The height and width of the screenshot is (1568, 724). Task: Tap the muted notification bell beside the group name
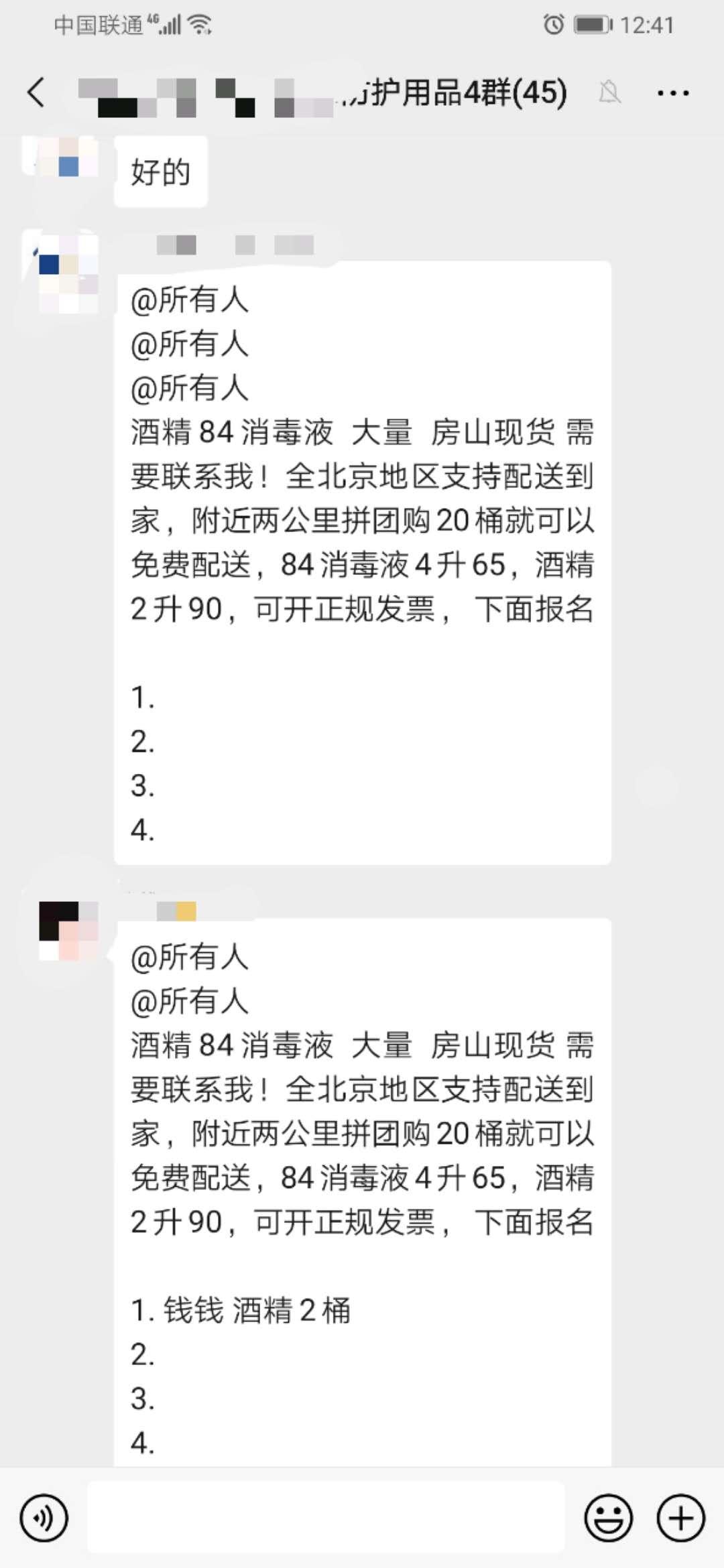coord(609,94)
